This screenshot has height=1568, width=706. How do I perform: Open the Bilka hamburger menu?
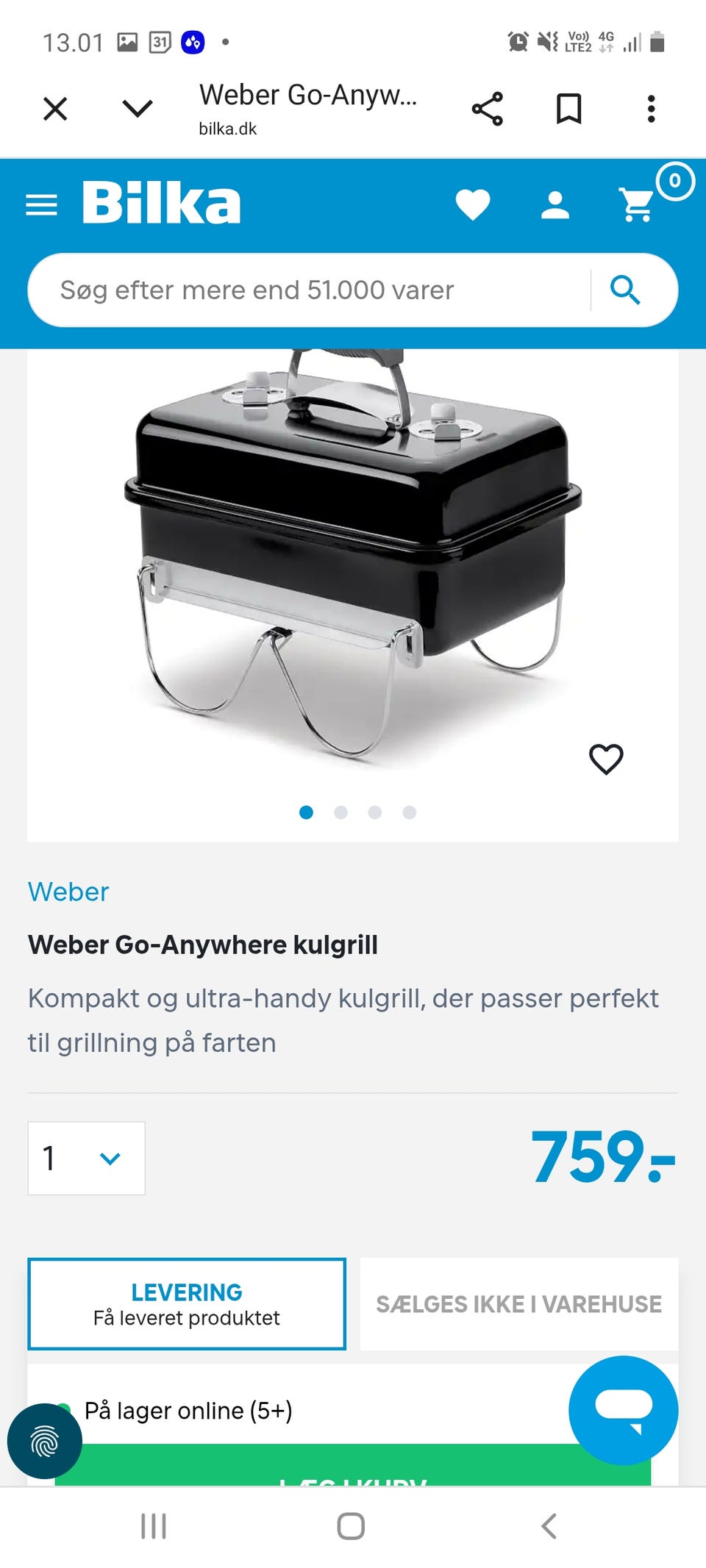coord(42,204)
